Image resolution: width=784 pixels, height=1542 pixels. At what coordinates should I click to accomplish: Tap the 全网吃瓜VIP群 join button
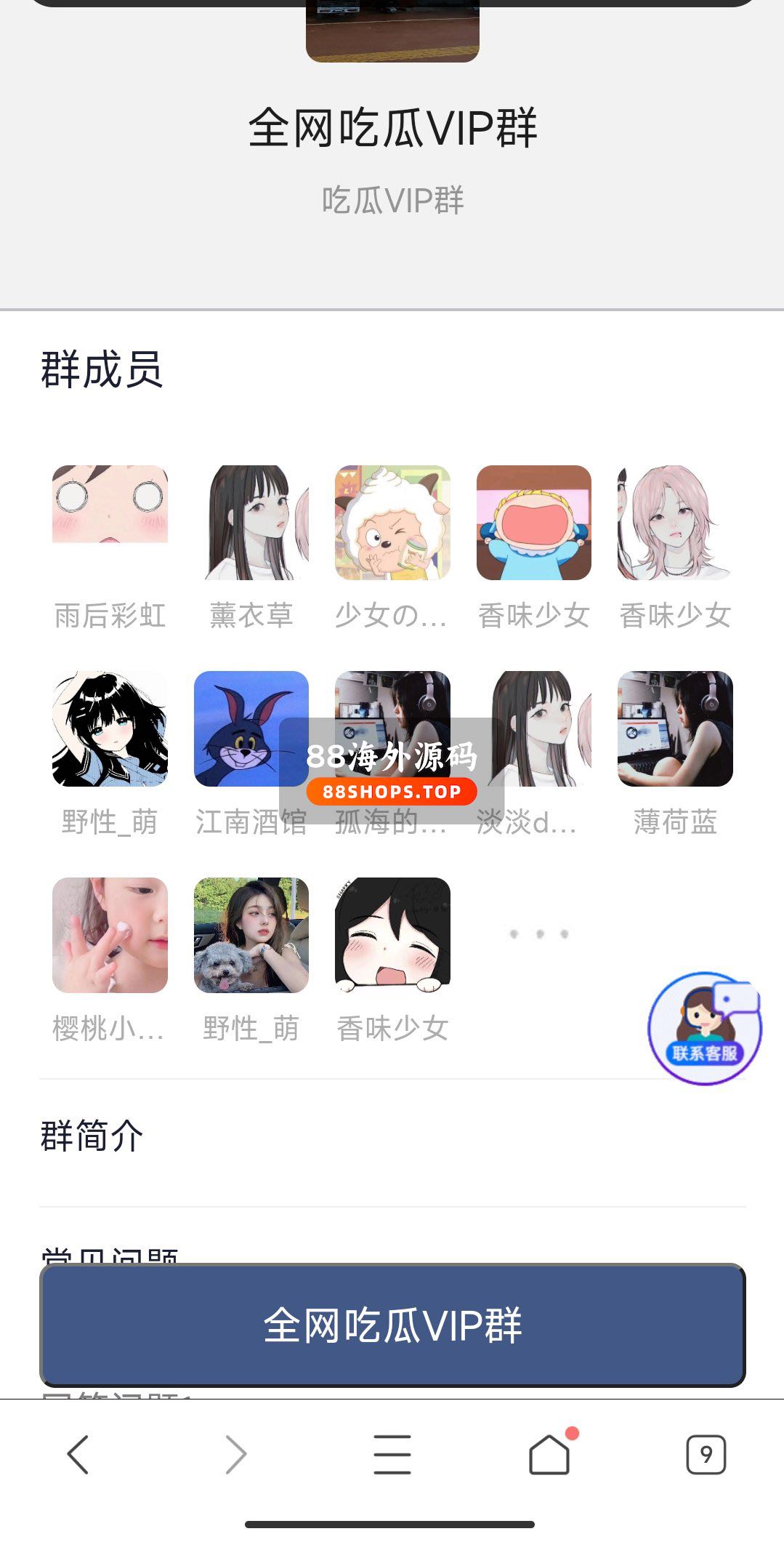392,1325
